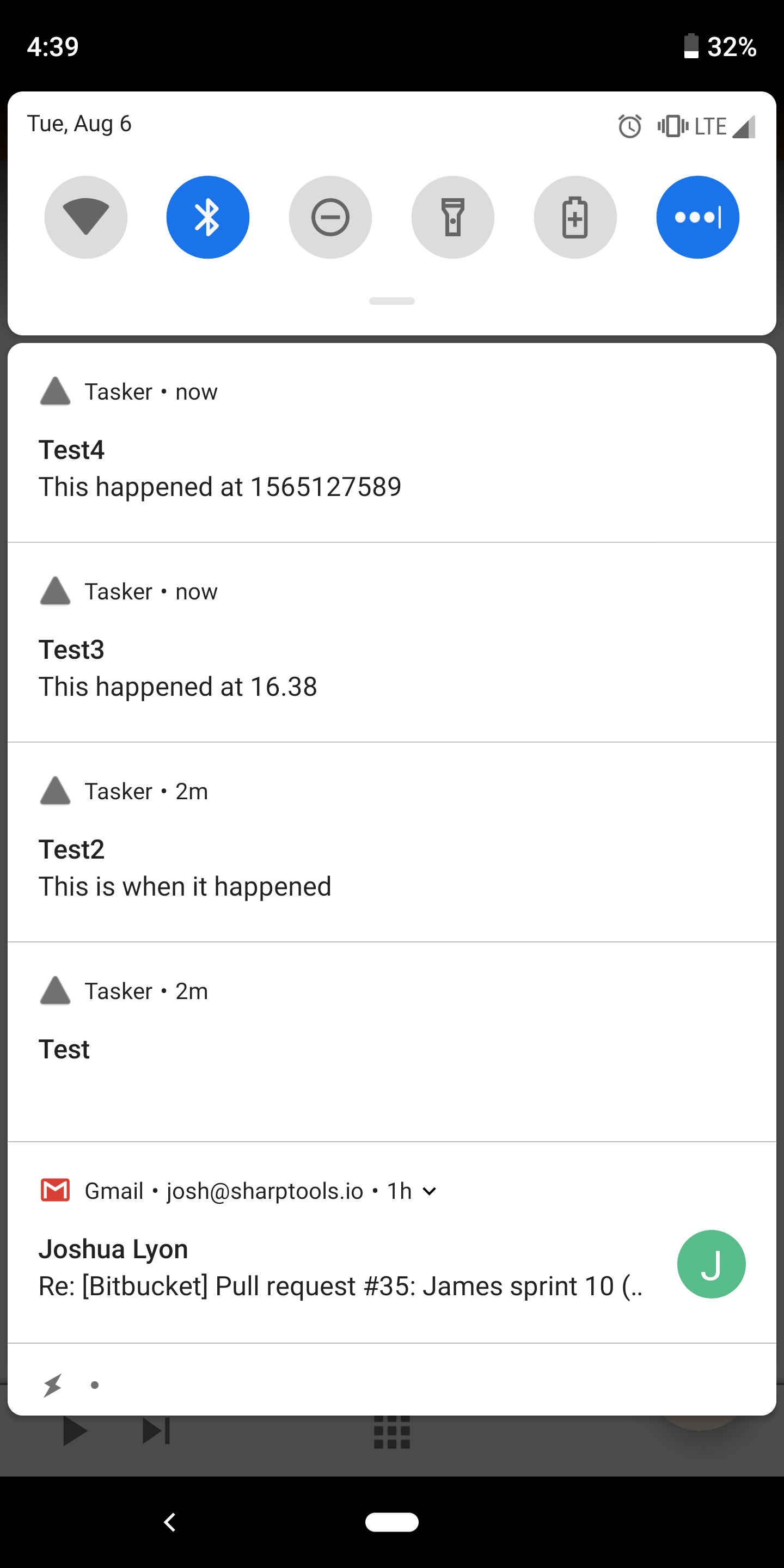Open Joshua Lyon's Gmail notification
Viewport: 784px width, 1568px height.
pos(392,1242)
